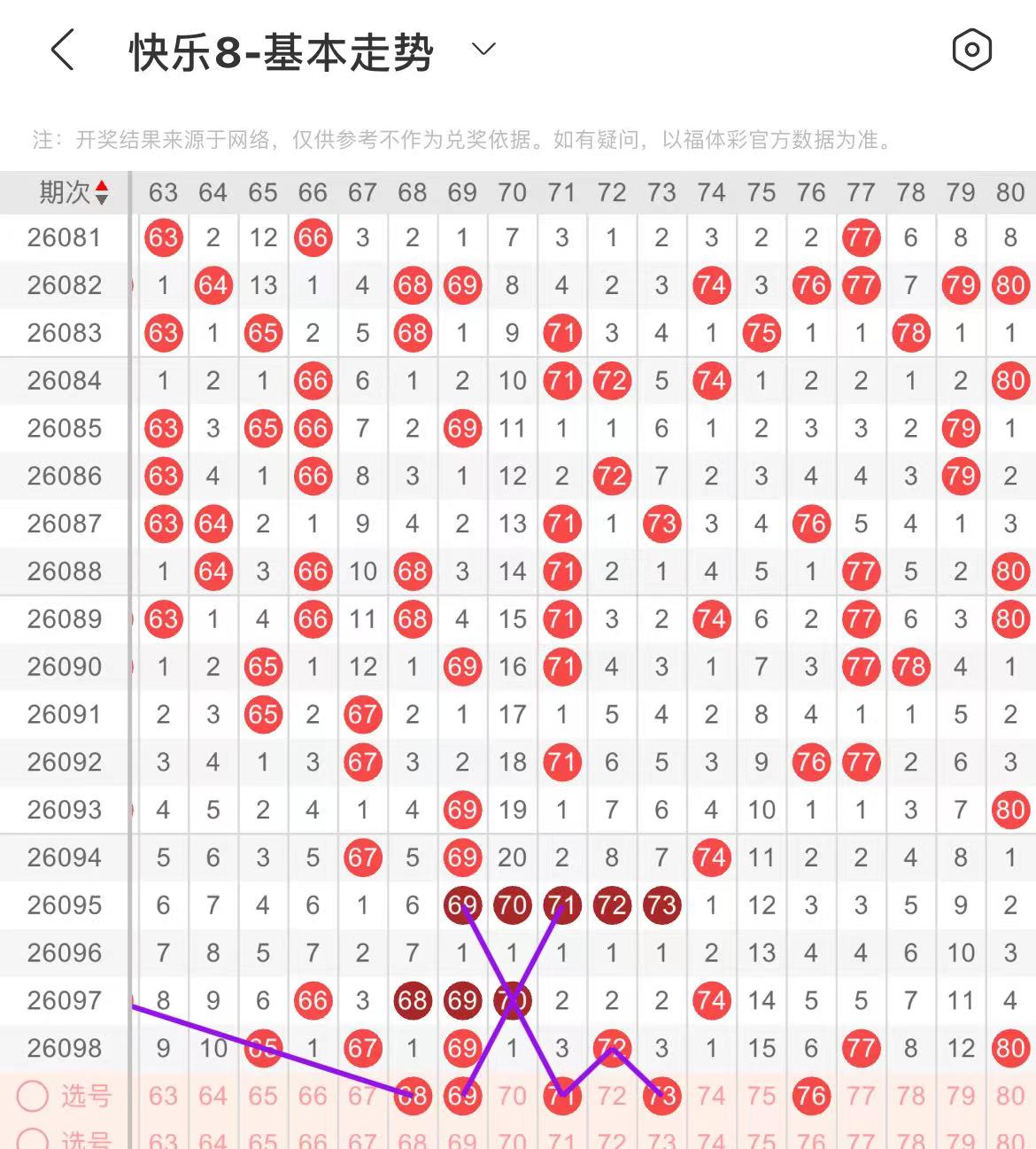Add number 70 in the first 选号 row

[x=512, y=1096]
